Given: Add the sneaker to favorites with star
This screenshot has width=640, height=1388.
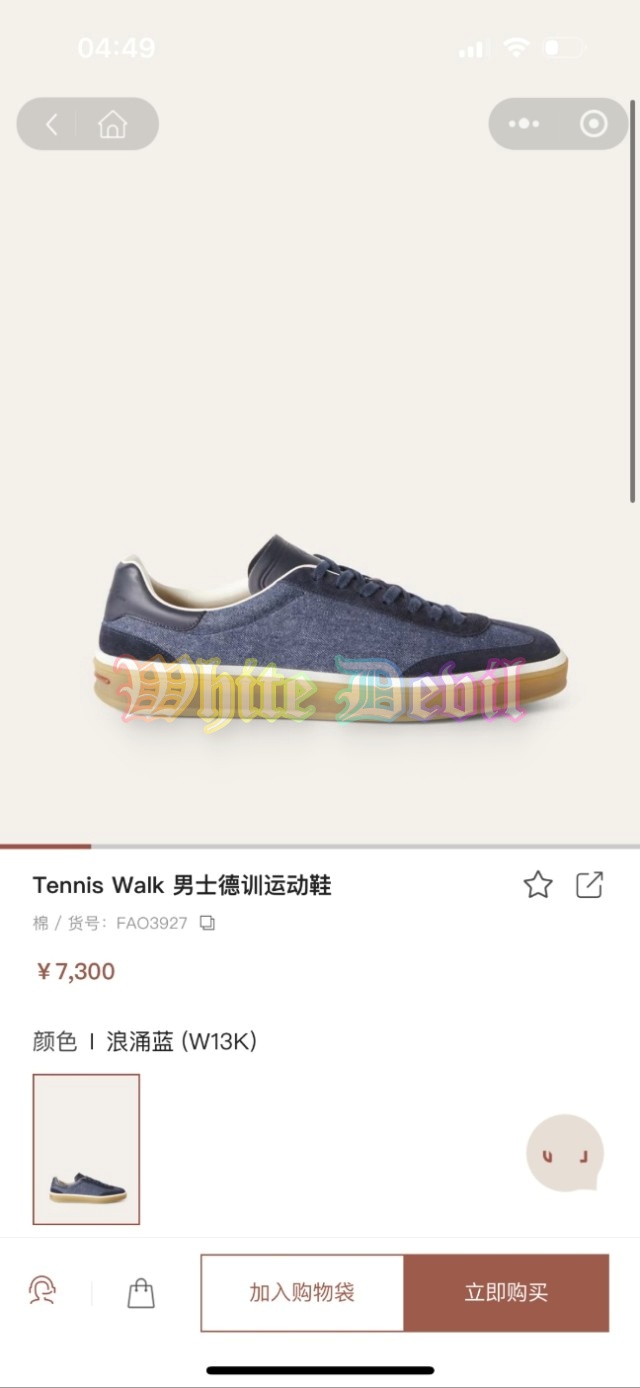Looking at the screenshot, I should click(538, 884).
